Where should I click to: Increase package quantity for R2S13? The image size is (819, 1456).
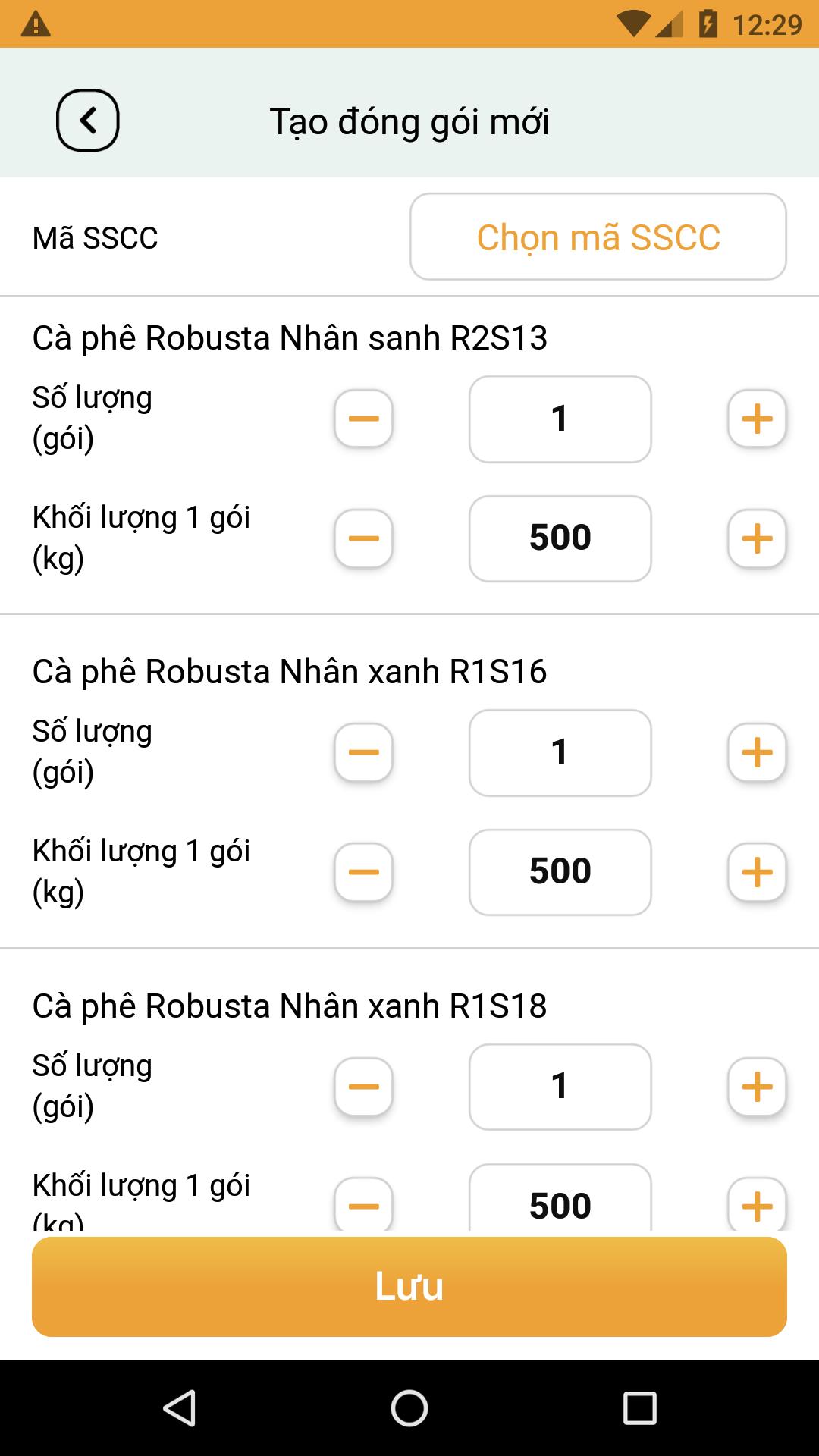[757, 419]
